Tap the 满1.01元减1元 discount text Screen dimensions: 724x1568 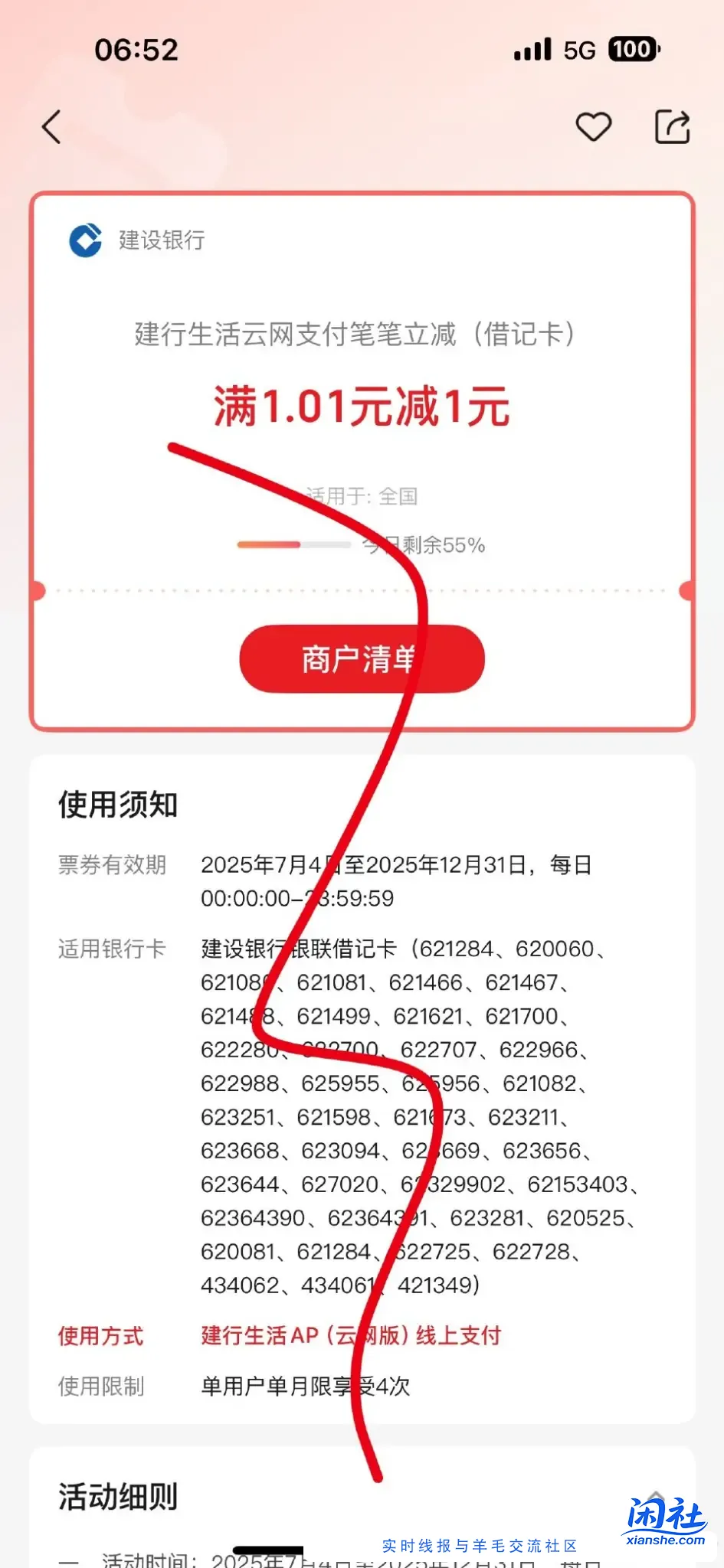point(362,407)
